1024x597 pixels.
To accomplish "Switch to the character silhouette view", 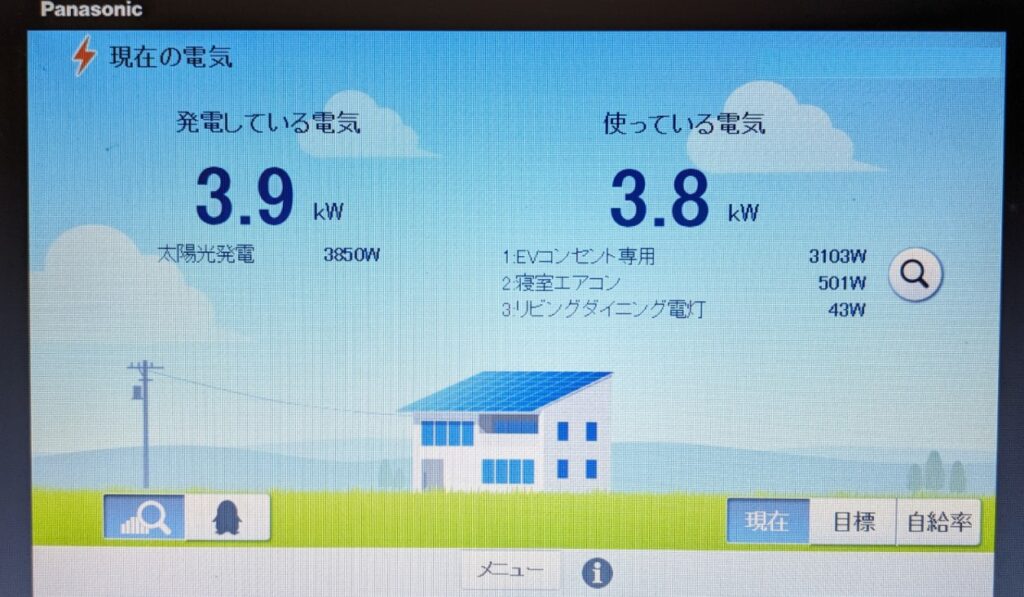I will point(227,517).
